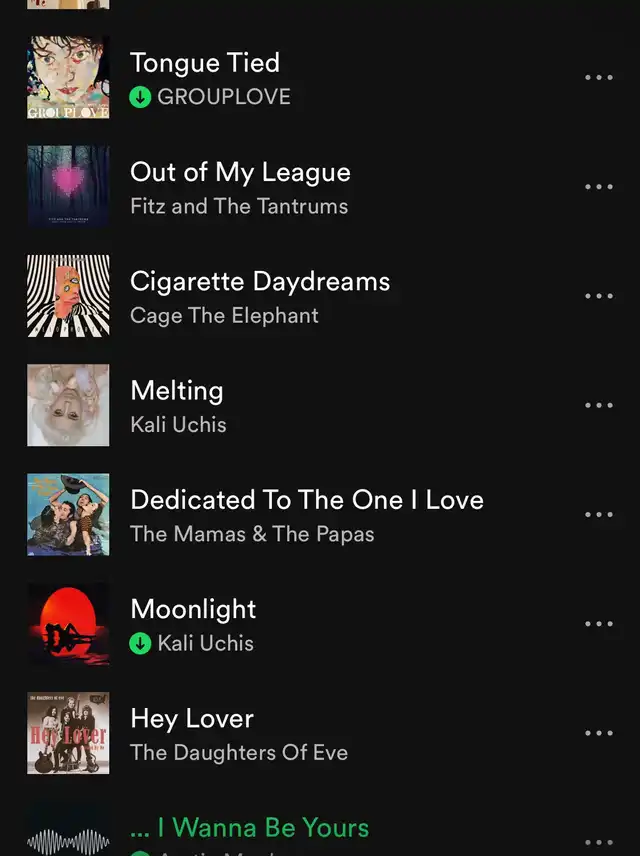640x856 pixels.
Task: Open more options for Tongue Tied
Action: 598,78
